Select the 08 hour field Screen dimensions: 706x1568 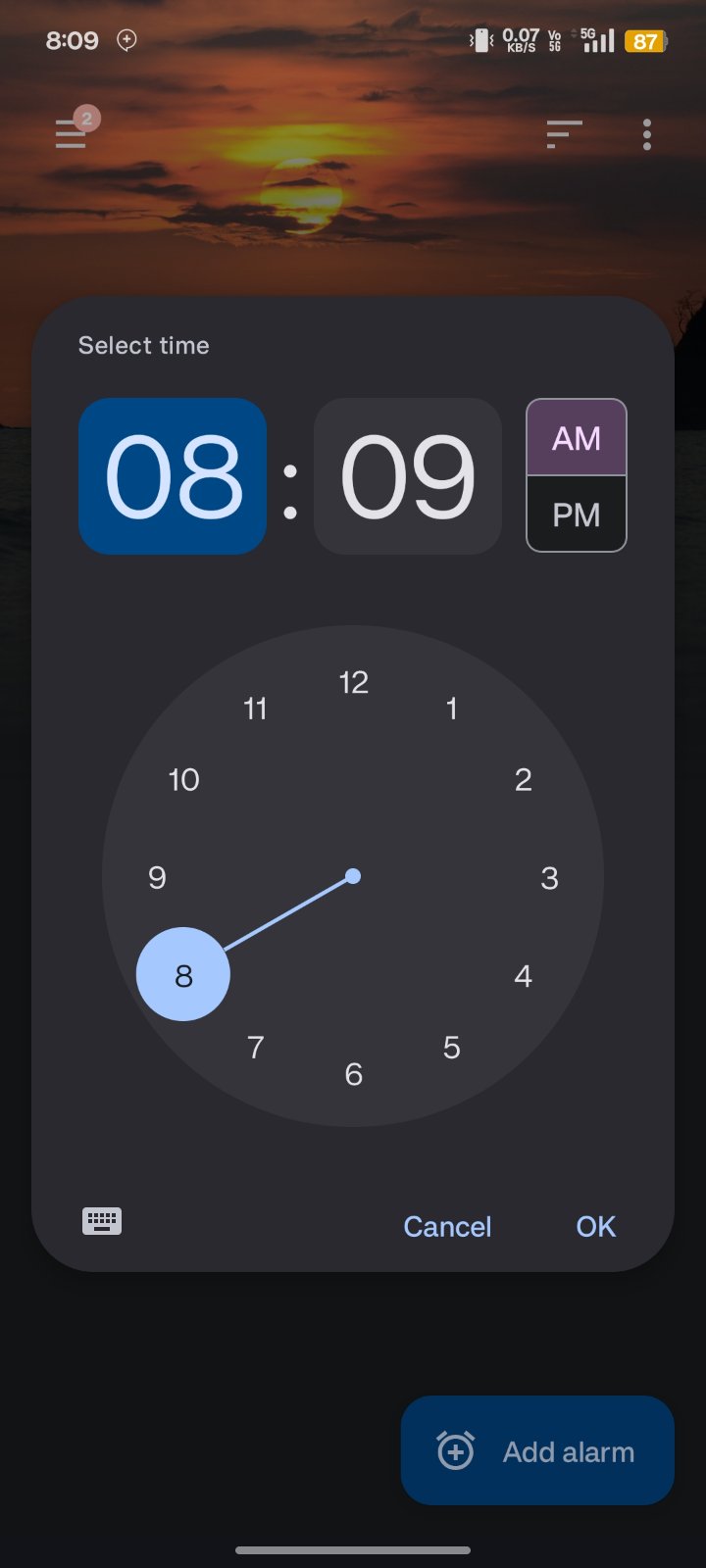(173, 476)
